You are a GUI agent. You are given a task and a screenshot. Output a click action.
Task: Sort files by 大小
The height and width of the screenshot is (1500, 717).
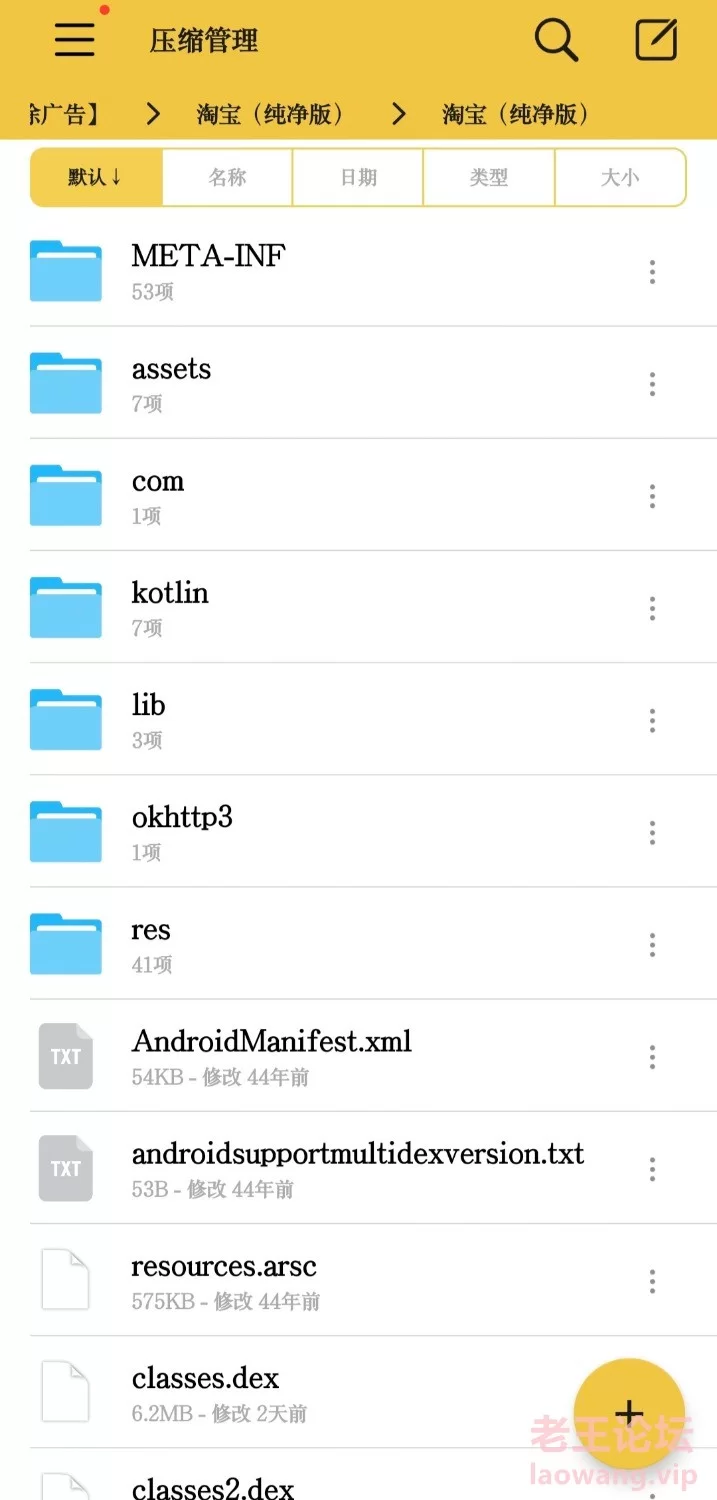point(620,178)
